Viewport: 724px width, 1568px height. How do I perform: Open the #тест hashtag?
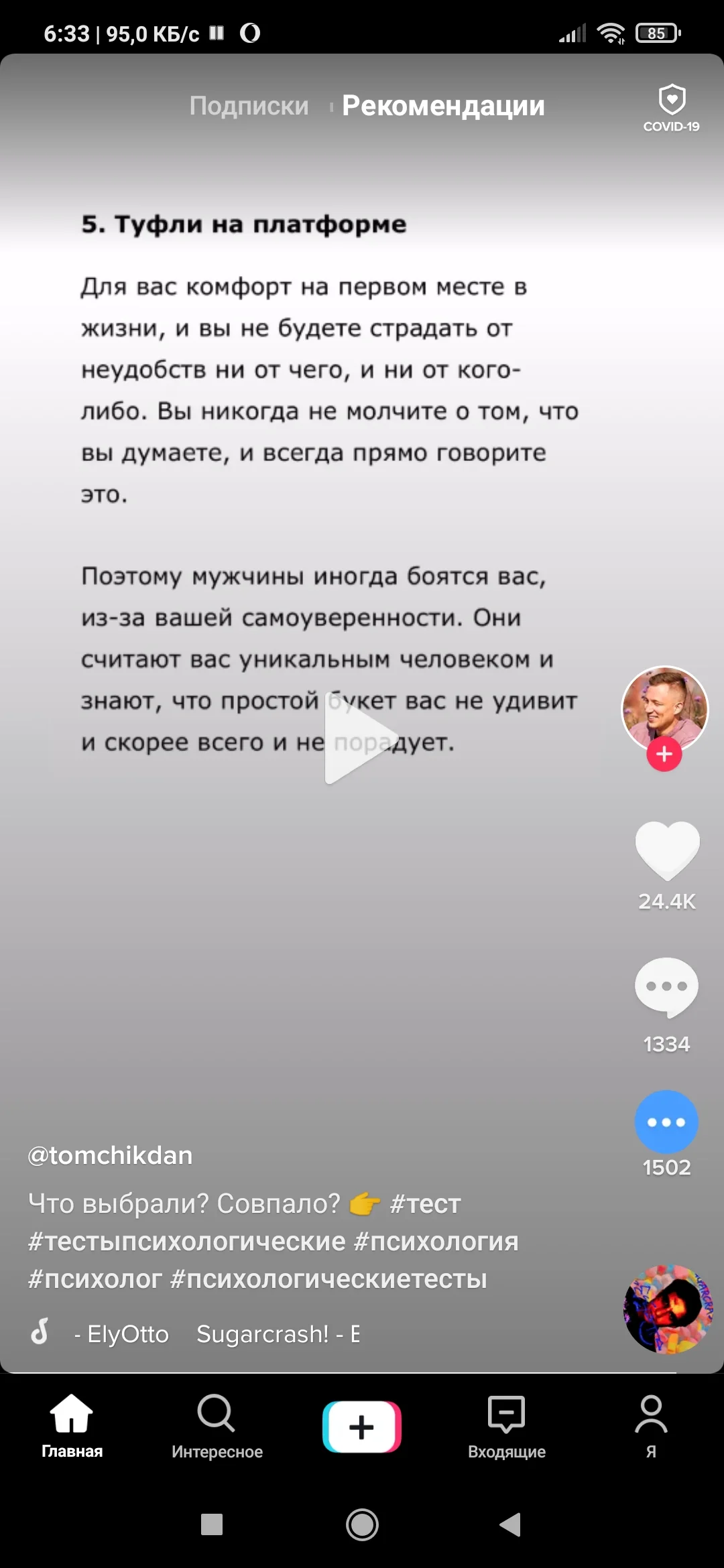424,1204
